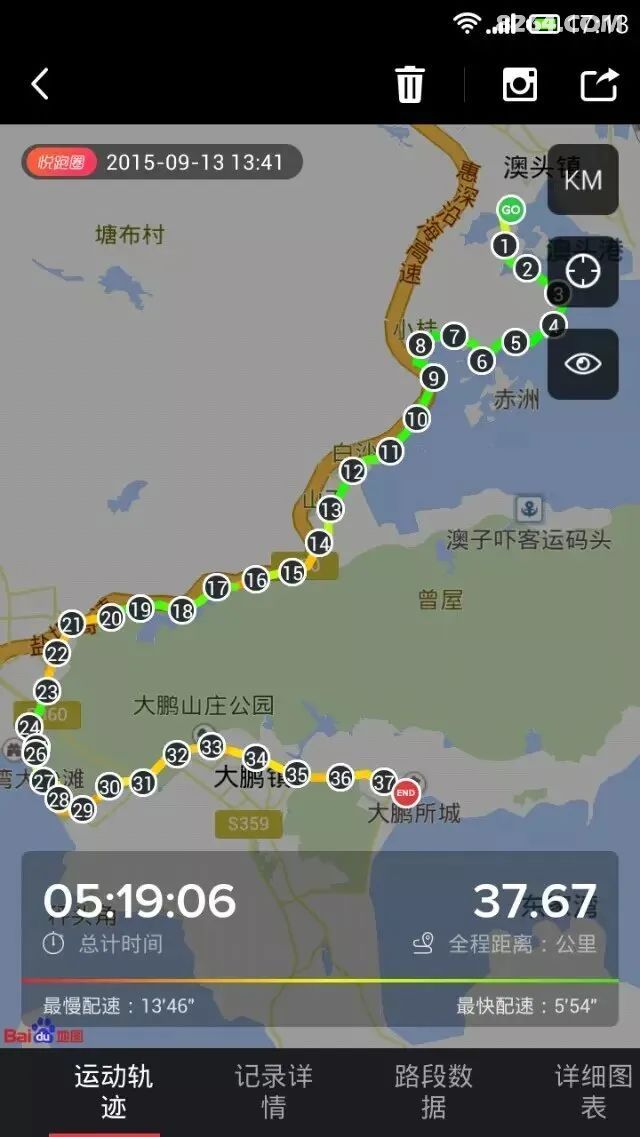This screenshot has height=1137, width=640.
Task: Toggle map visibility with the eye button
Action: point(583,363)
